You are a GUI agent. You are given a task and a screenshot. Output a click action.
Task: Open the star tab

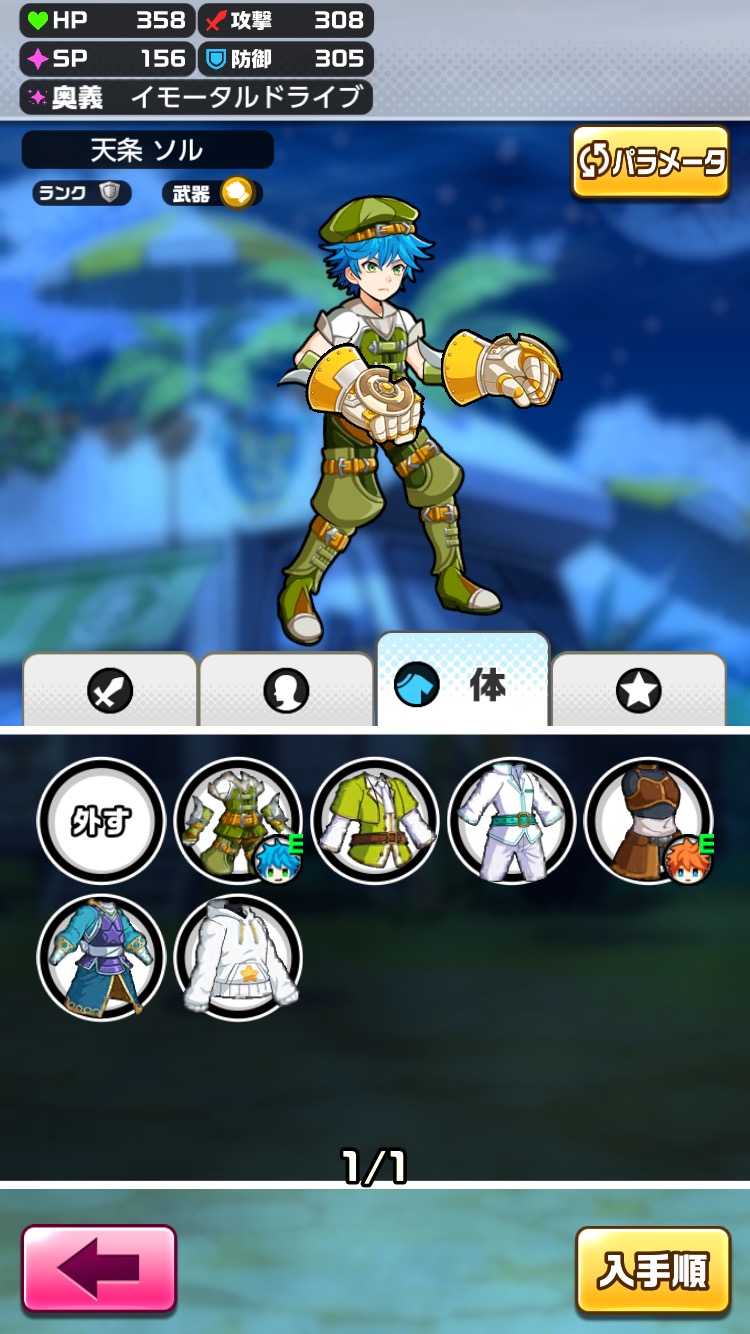638,690
